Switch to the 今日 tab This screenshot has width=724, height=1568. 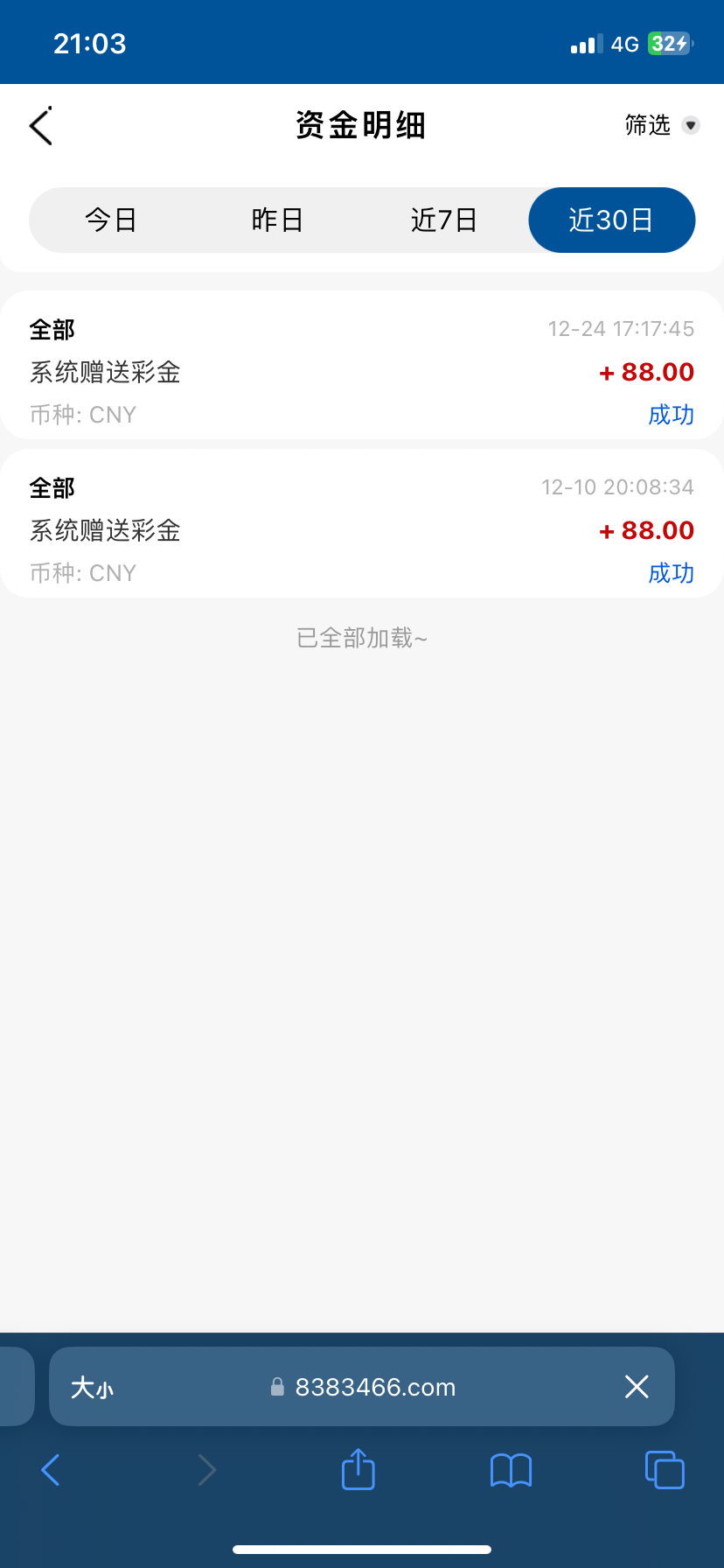pyautogui.click(x=111, y=220)
